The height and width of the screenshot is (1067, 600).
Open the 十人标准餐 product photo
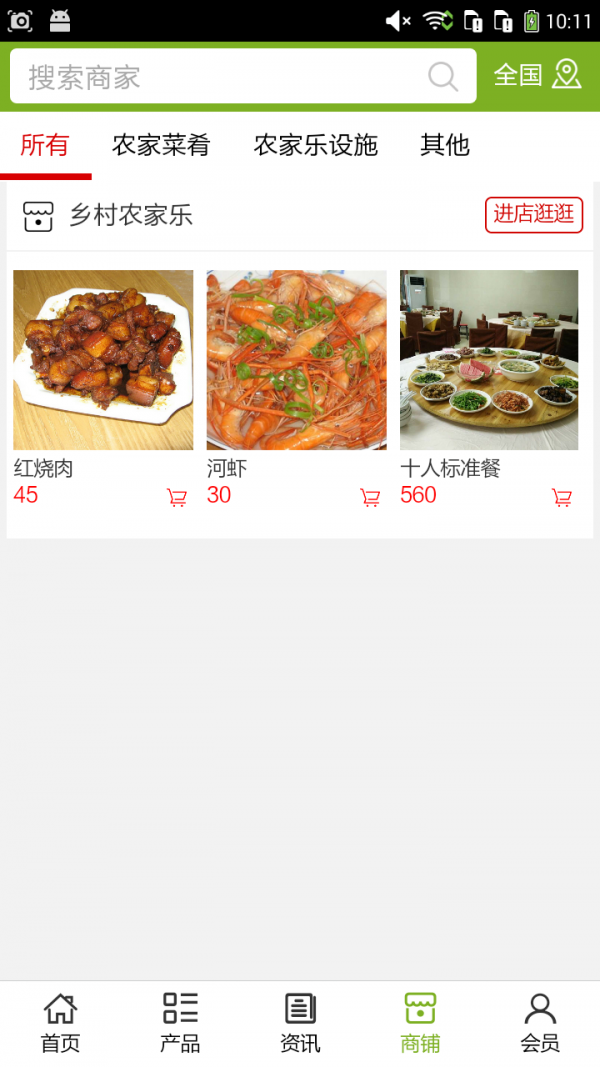click(489, 360)
